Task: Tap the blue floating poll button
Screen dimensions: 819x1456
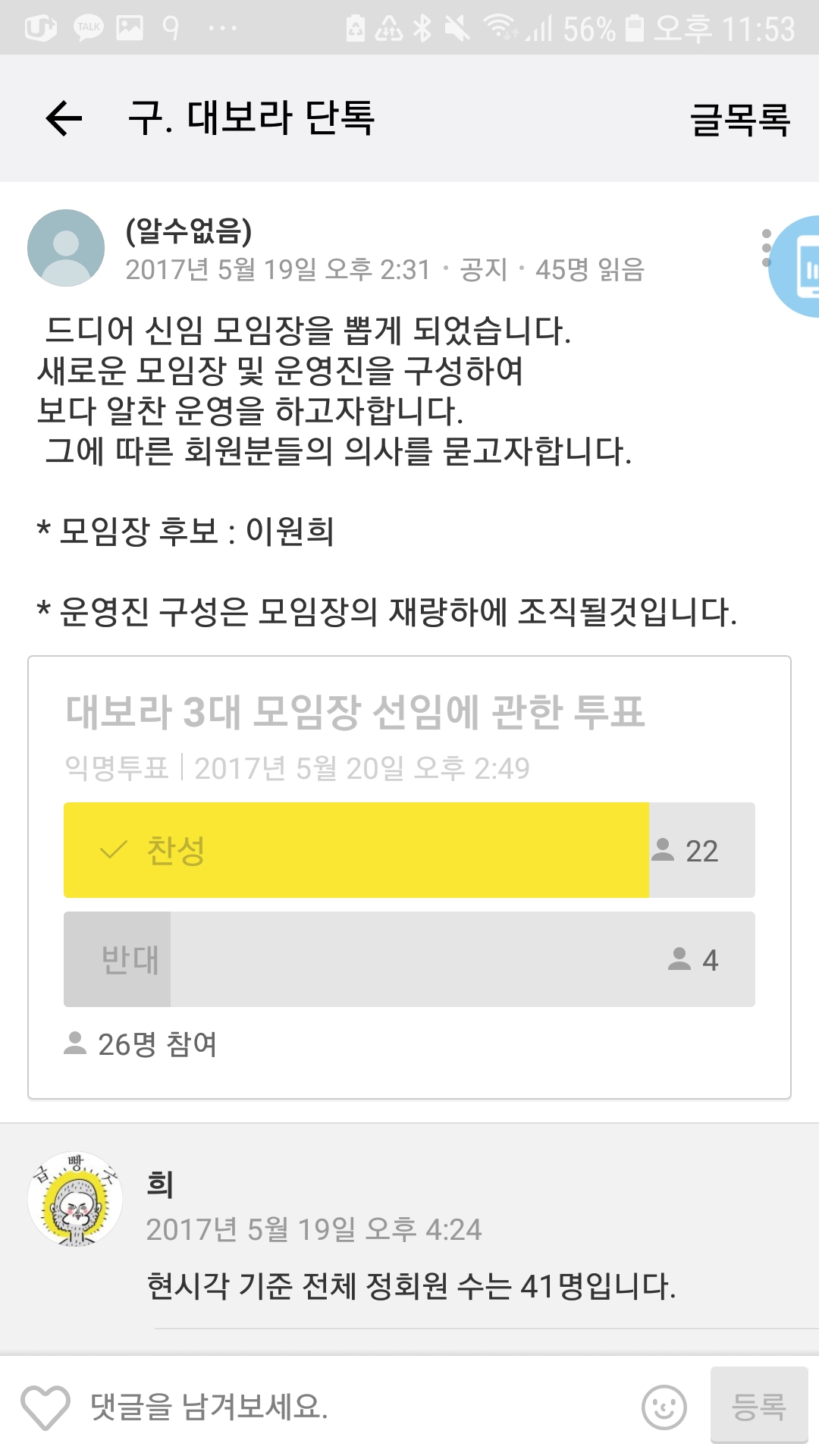Action: coord(796,266)
